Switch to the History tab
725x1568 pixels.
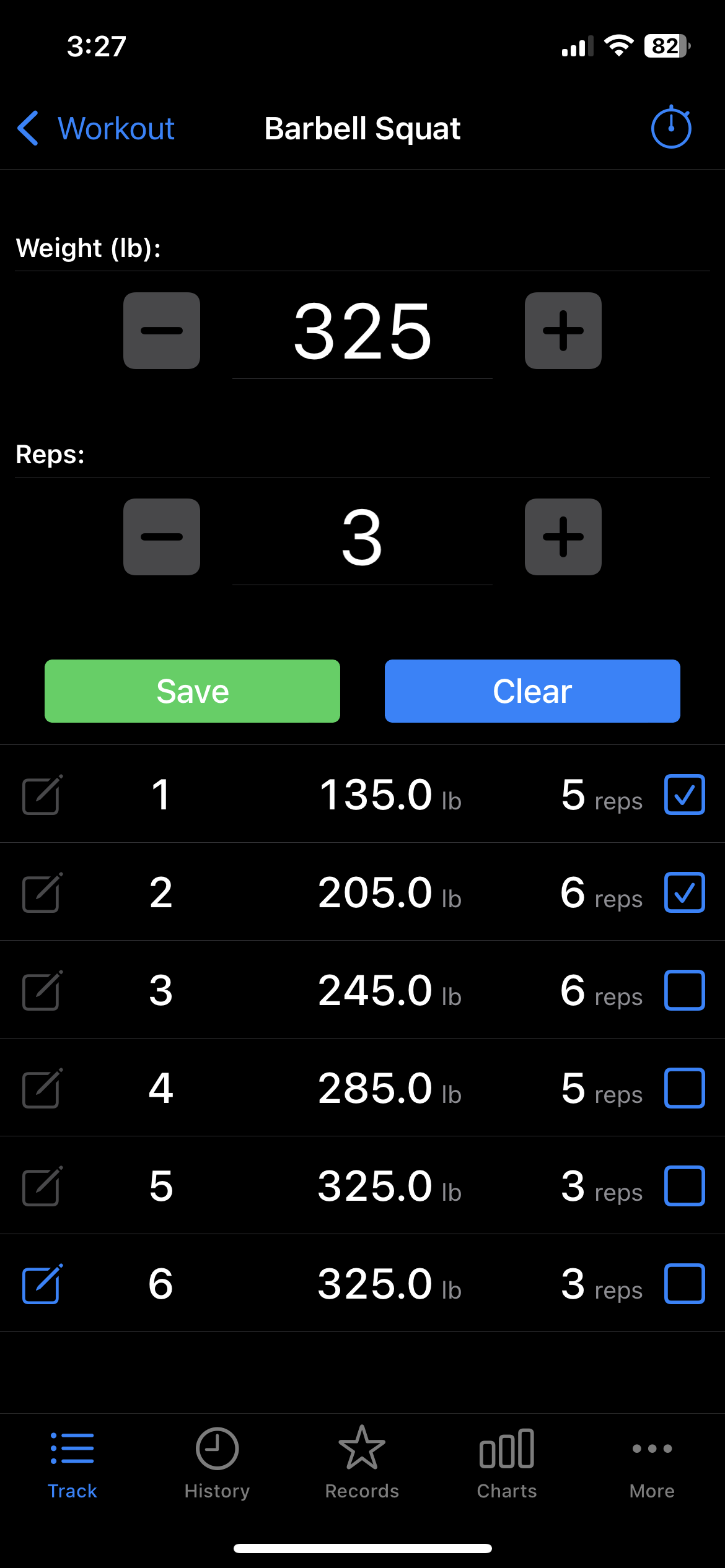point(217,1463)
